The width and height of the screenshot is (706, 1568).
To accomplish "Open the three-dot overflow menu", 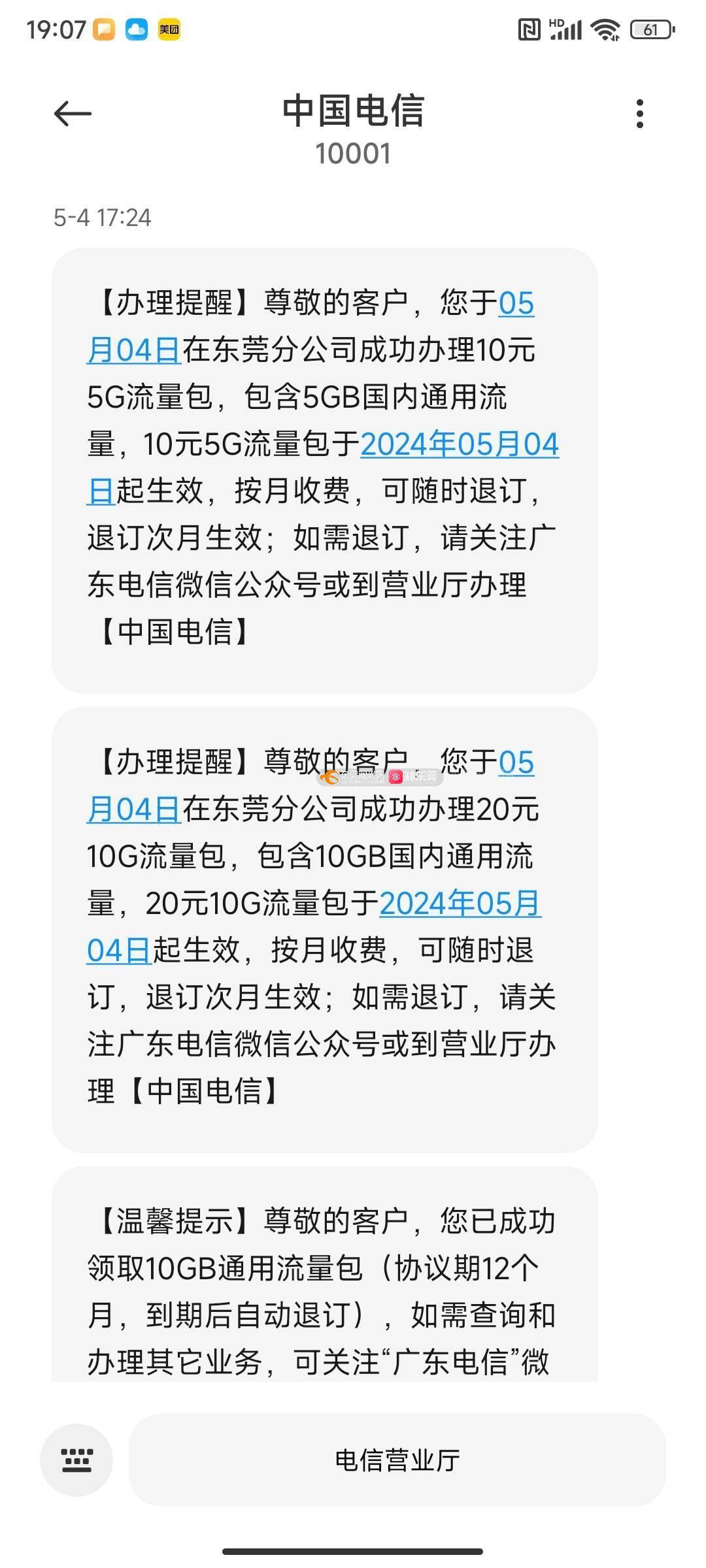I will click(640, 114).
